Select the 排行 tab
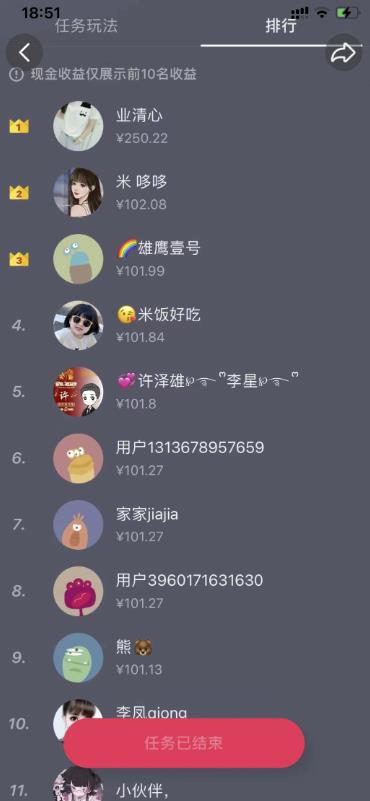Screen dimensions: 370x801 (x=281, y=26)
